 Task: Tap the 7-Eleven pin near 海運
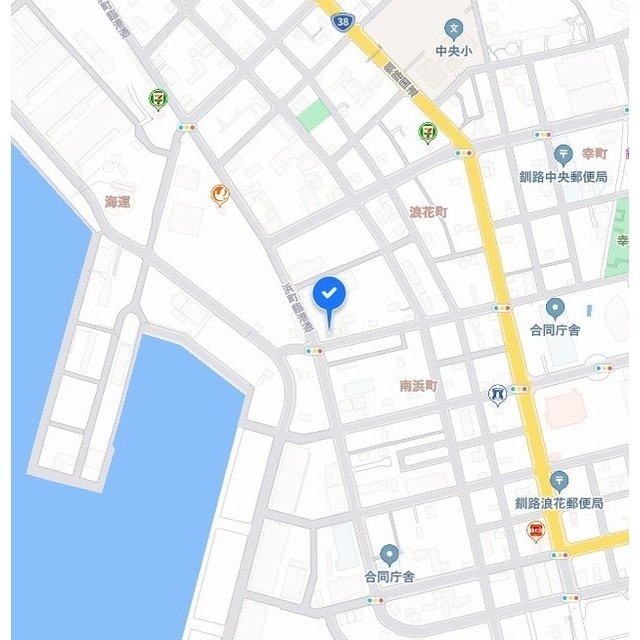coord(157,98)
